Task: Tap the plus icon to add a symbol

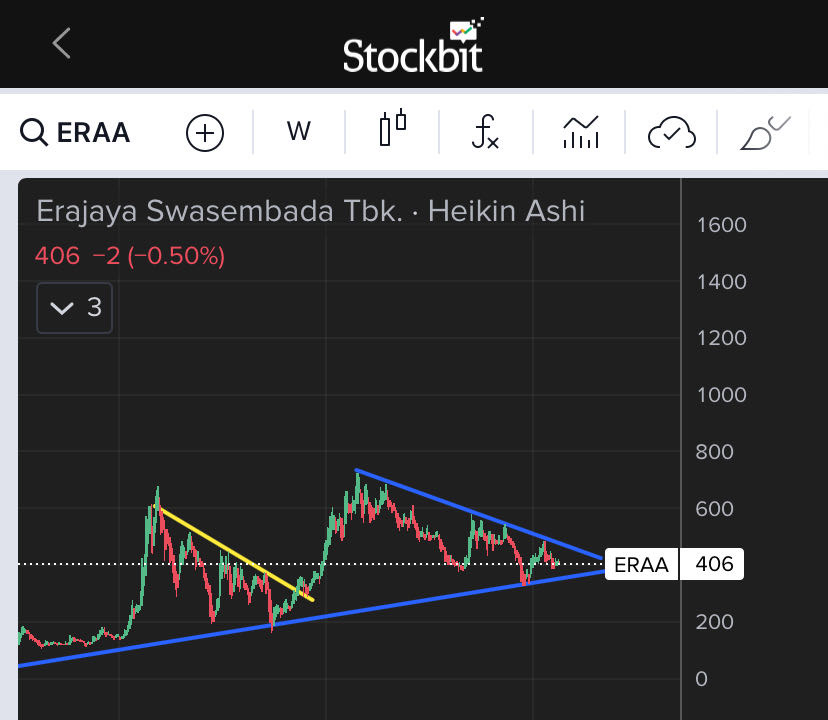Action: click(205, 132)
